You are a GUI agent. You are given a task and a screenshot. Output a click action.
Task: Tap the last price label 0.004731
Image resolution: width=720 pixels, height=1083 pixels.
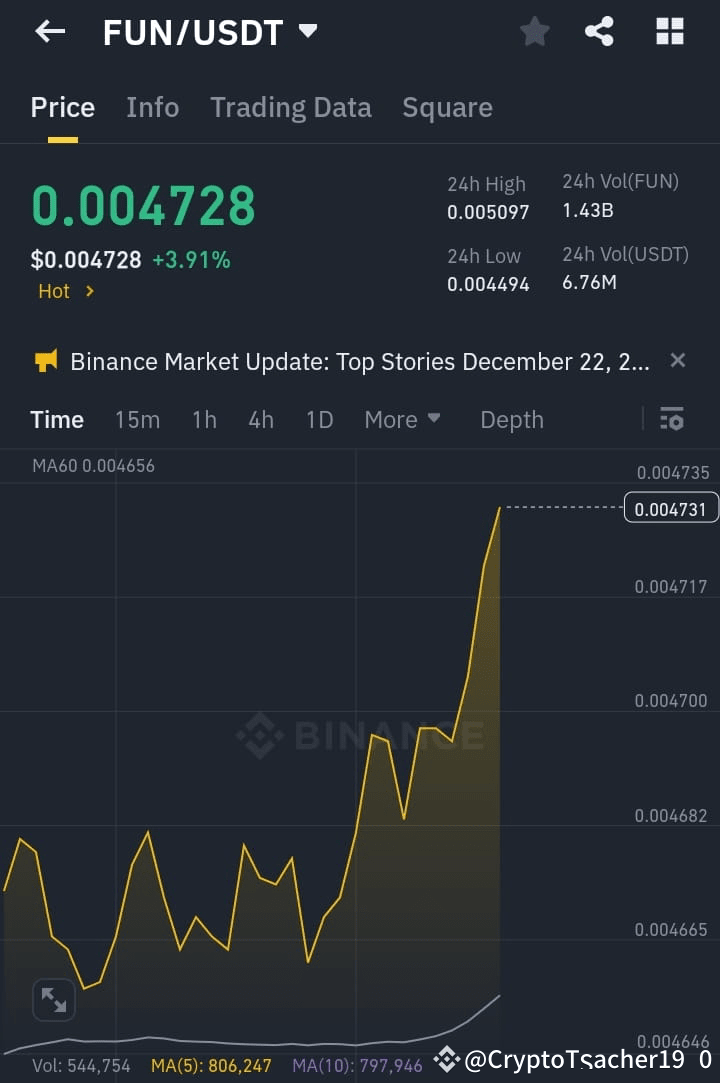(670, 507)
